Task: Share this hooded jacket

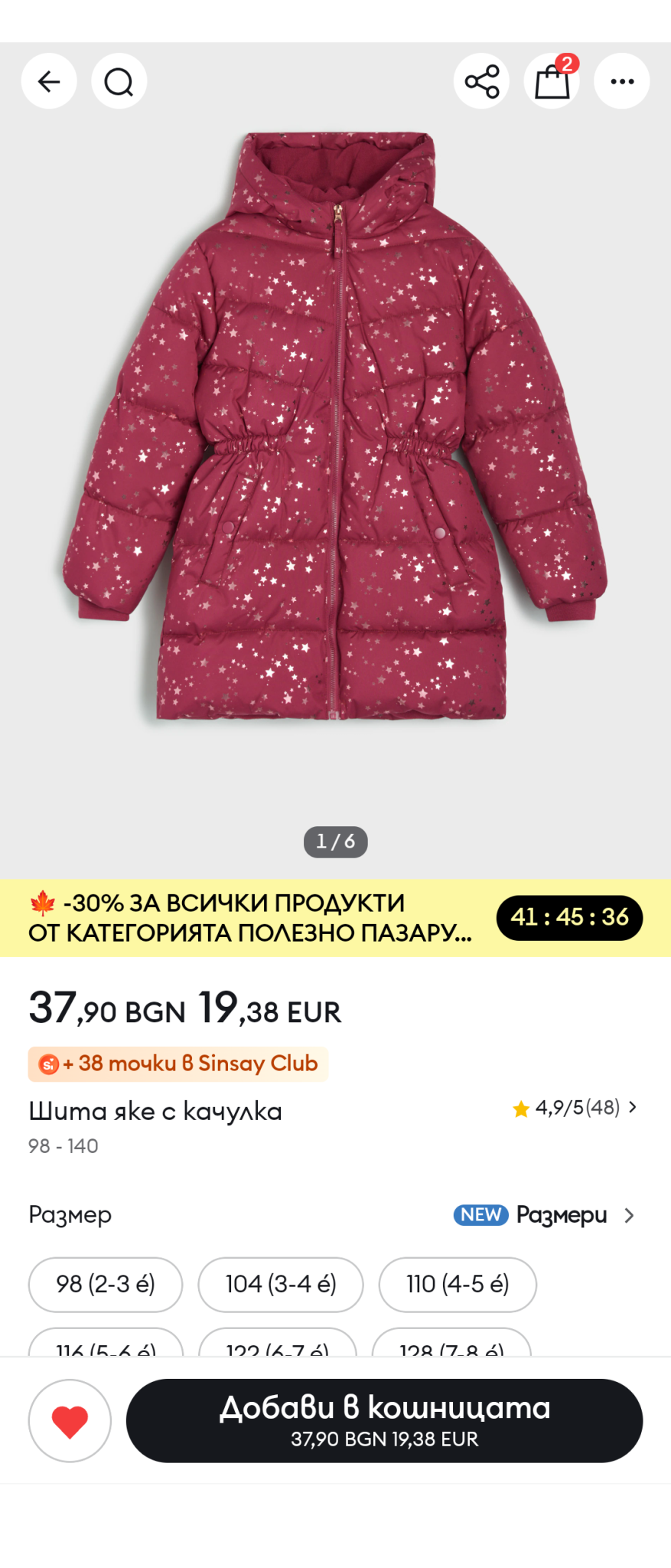Action: (481, 81)
